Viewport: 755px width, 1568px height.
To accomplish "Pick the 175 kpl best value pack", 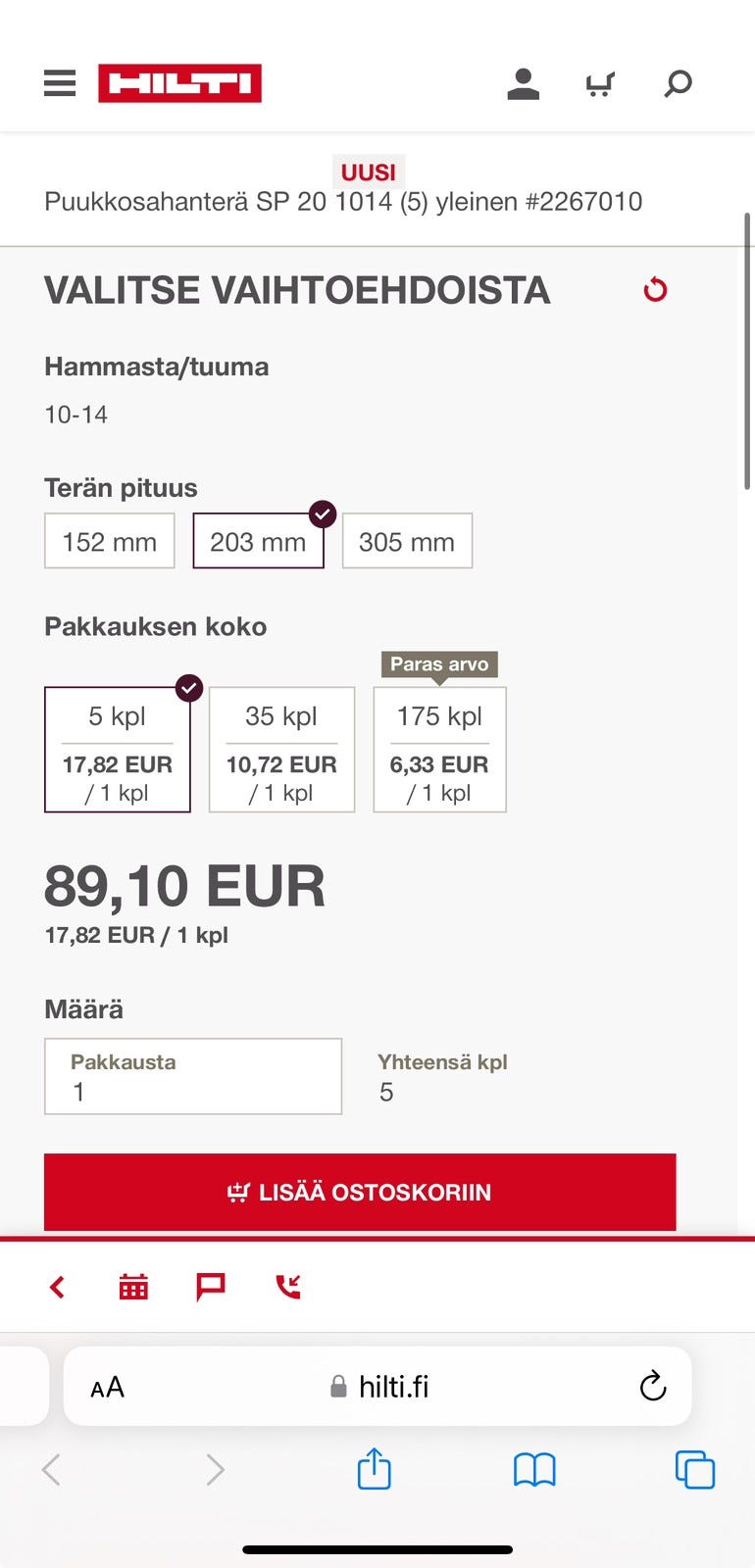I will click(x=439, y=750).
